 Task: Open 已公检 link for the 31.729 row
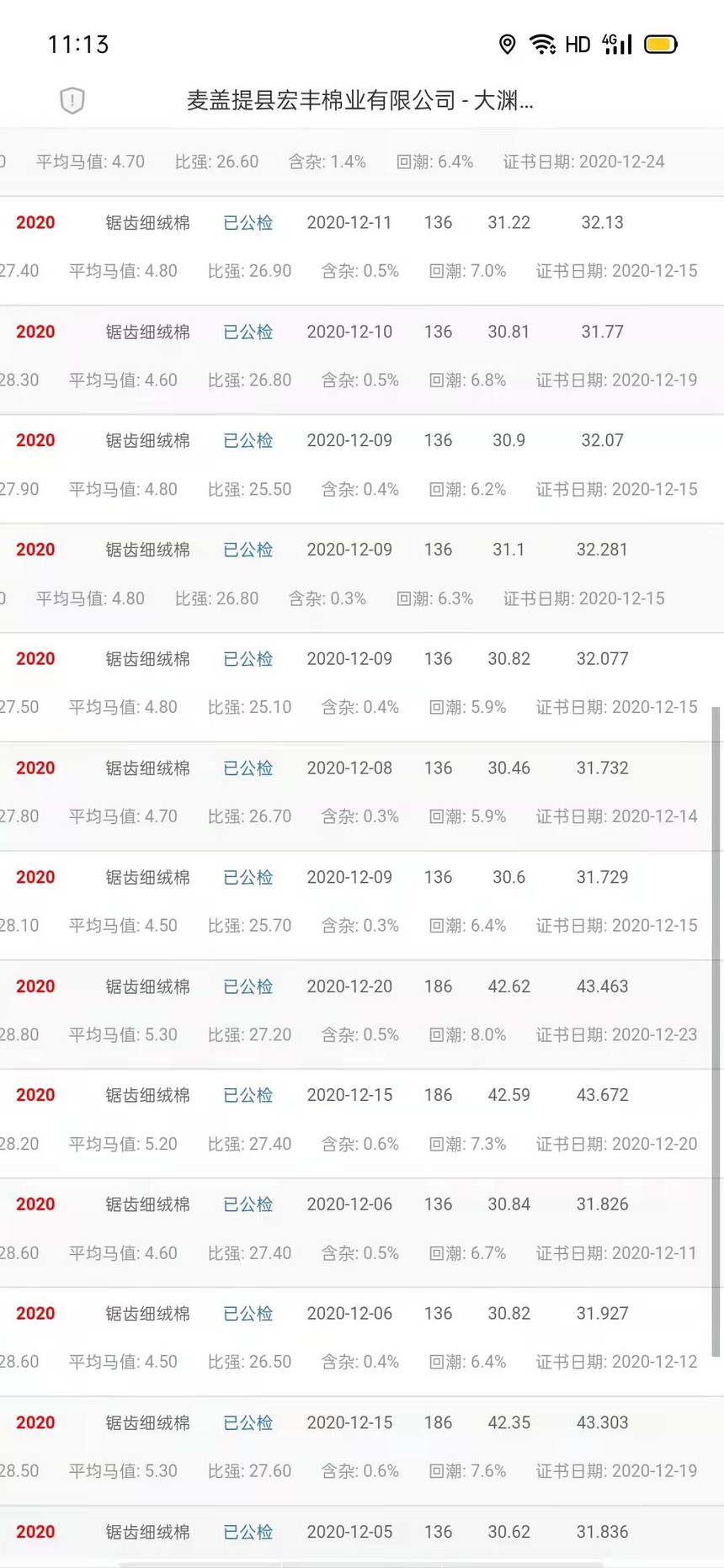(x=248, y=878)
